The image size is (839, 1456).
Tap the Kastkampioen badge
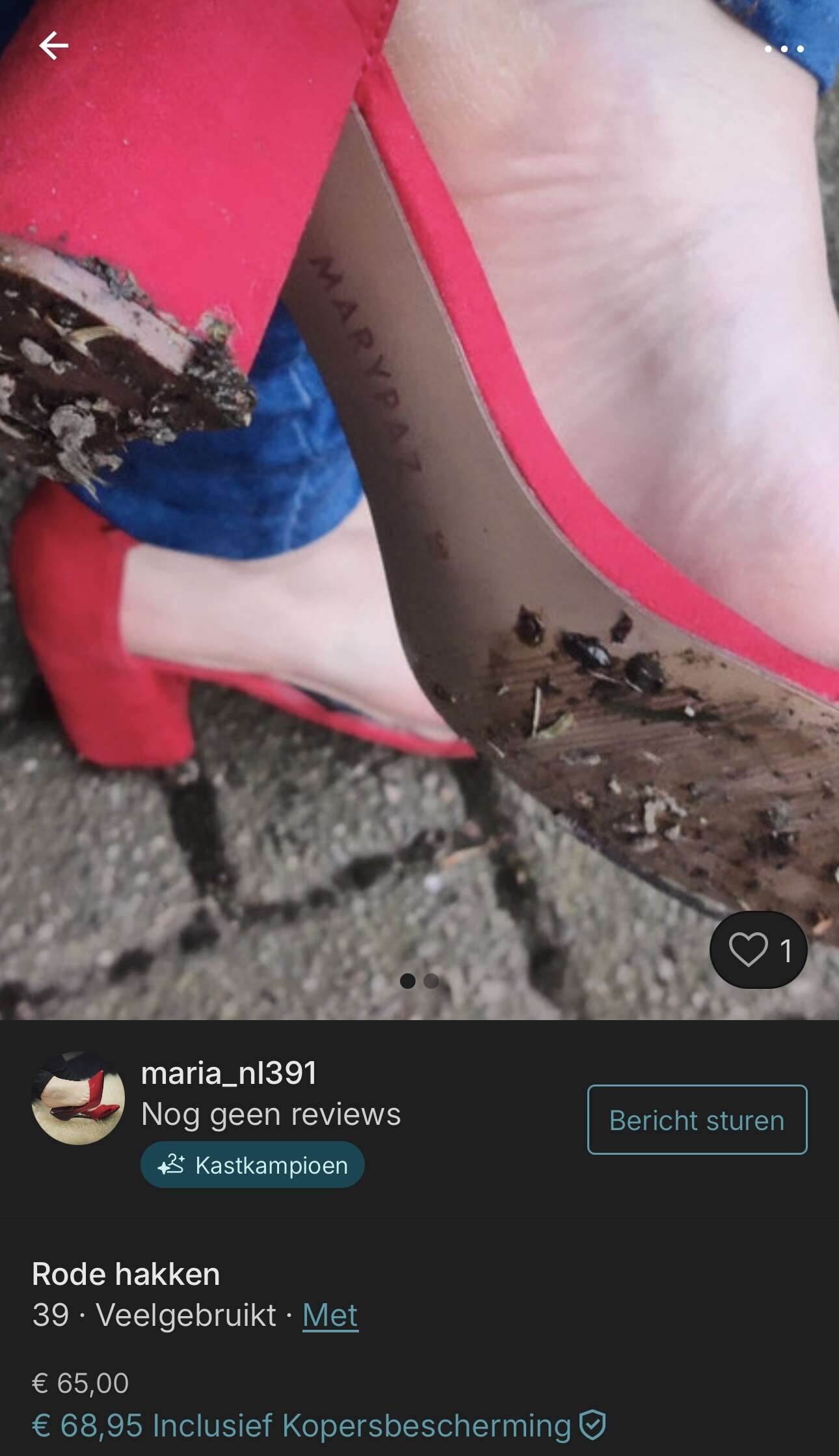[x=252, y=1165]
